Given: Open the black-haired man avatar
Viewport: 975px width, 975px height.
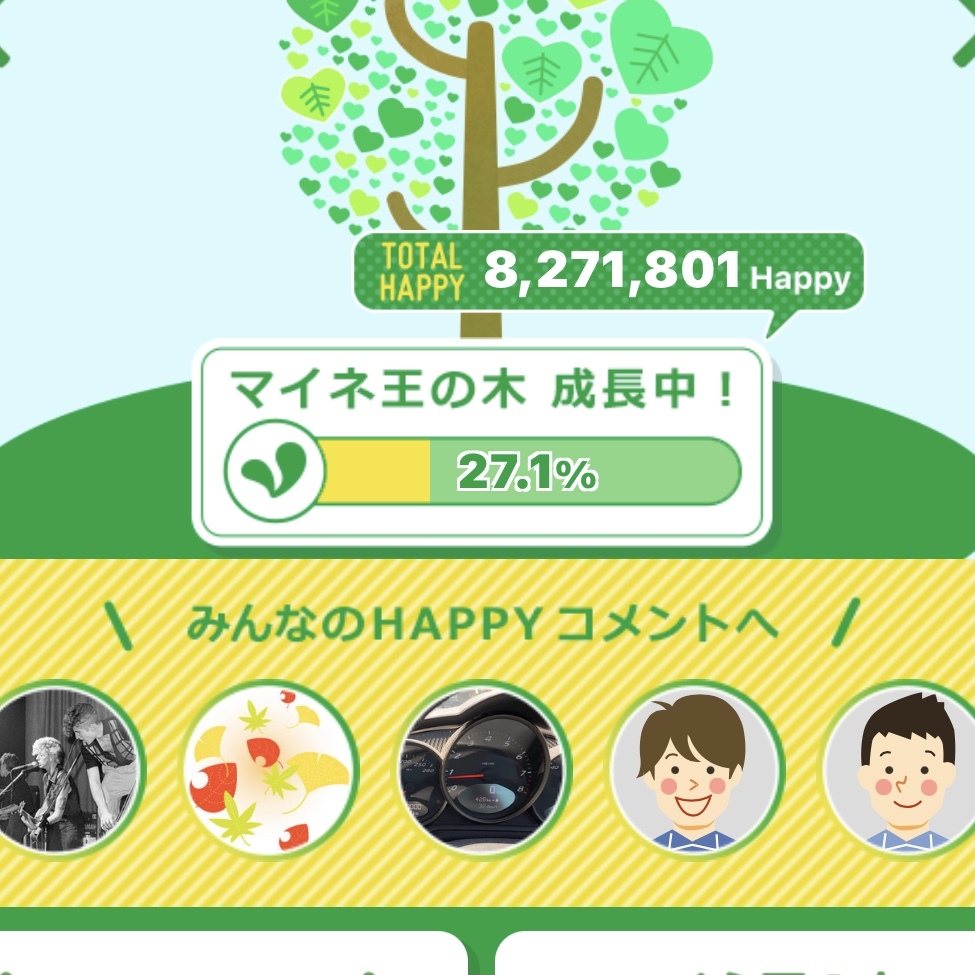Looking at the screenshot, I should [899, 770].
